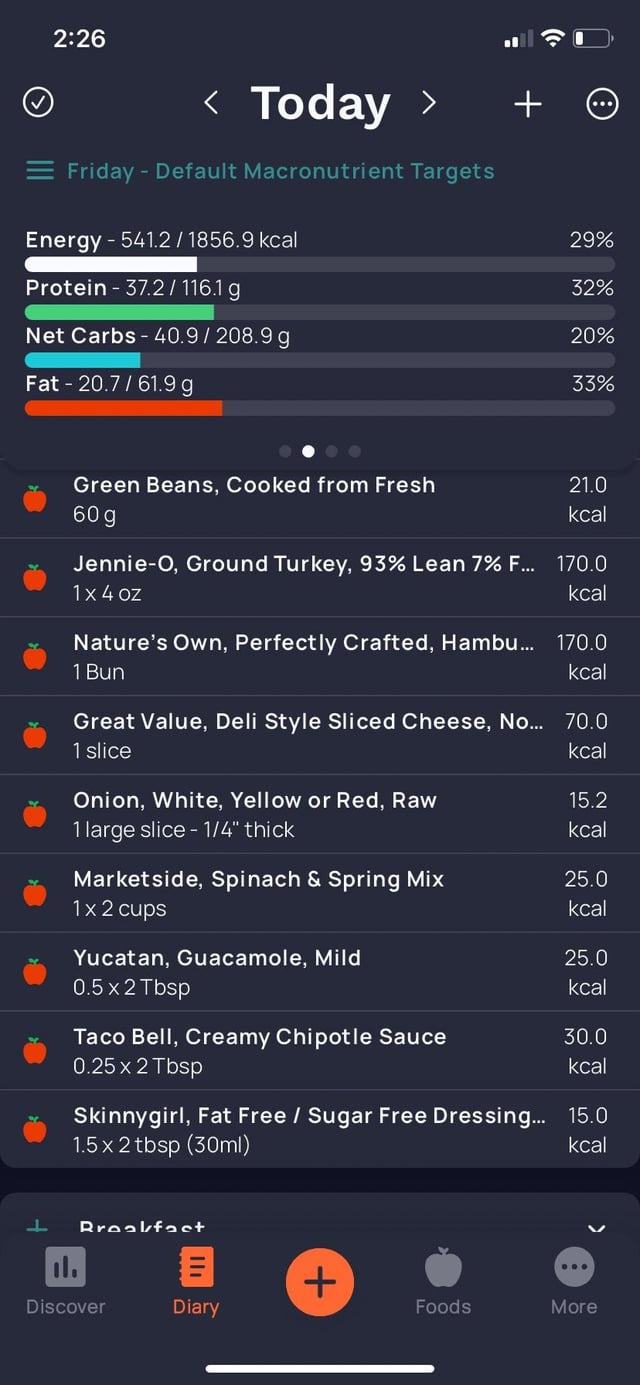This screenshot has height=1385, width=640.
Task: Open Friday Default Macronutrient Targets menu
Action: pyautogui.click(x=260, y=171)
